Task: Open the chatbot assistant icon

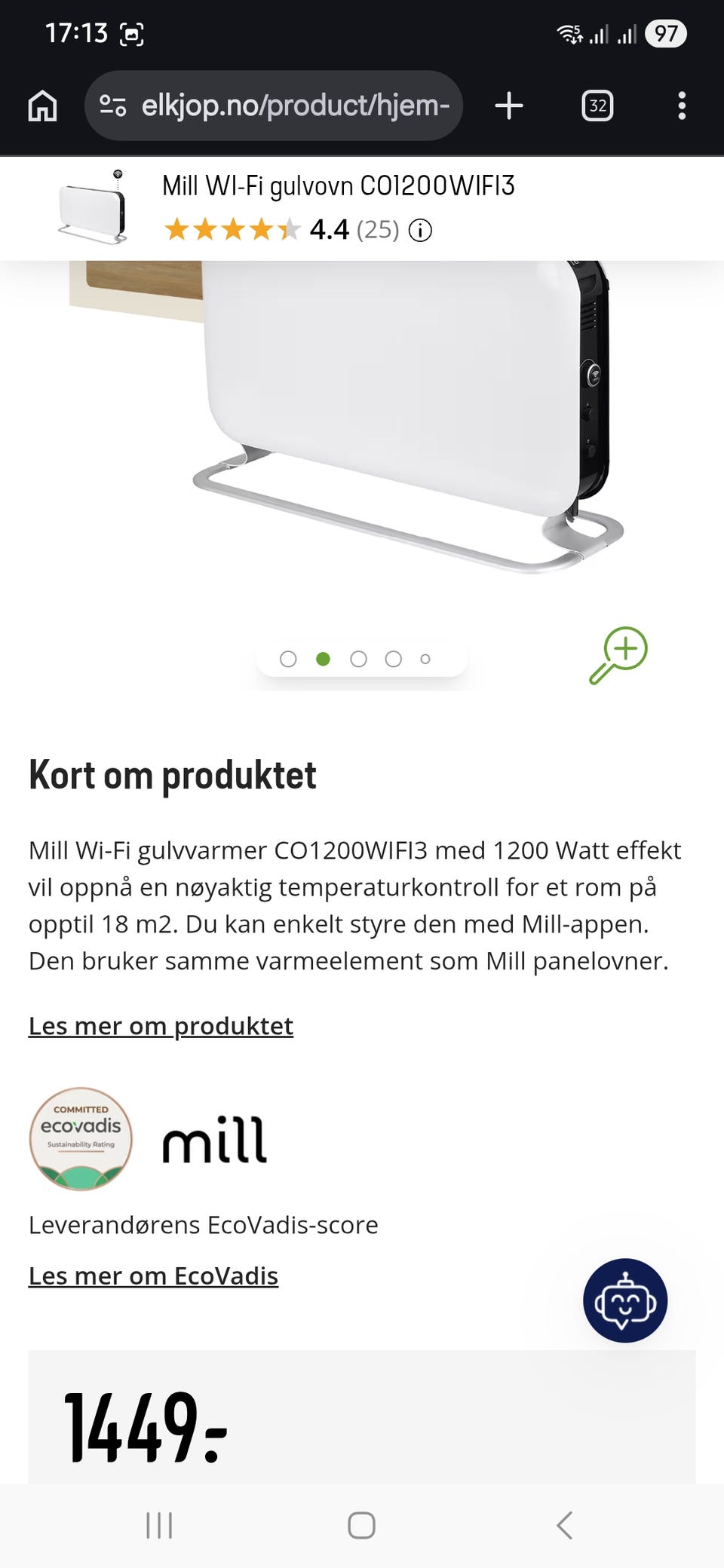Action: [x=625, y=1300]
